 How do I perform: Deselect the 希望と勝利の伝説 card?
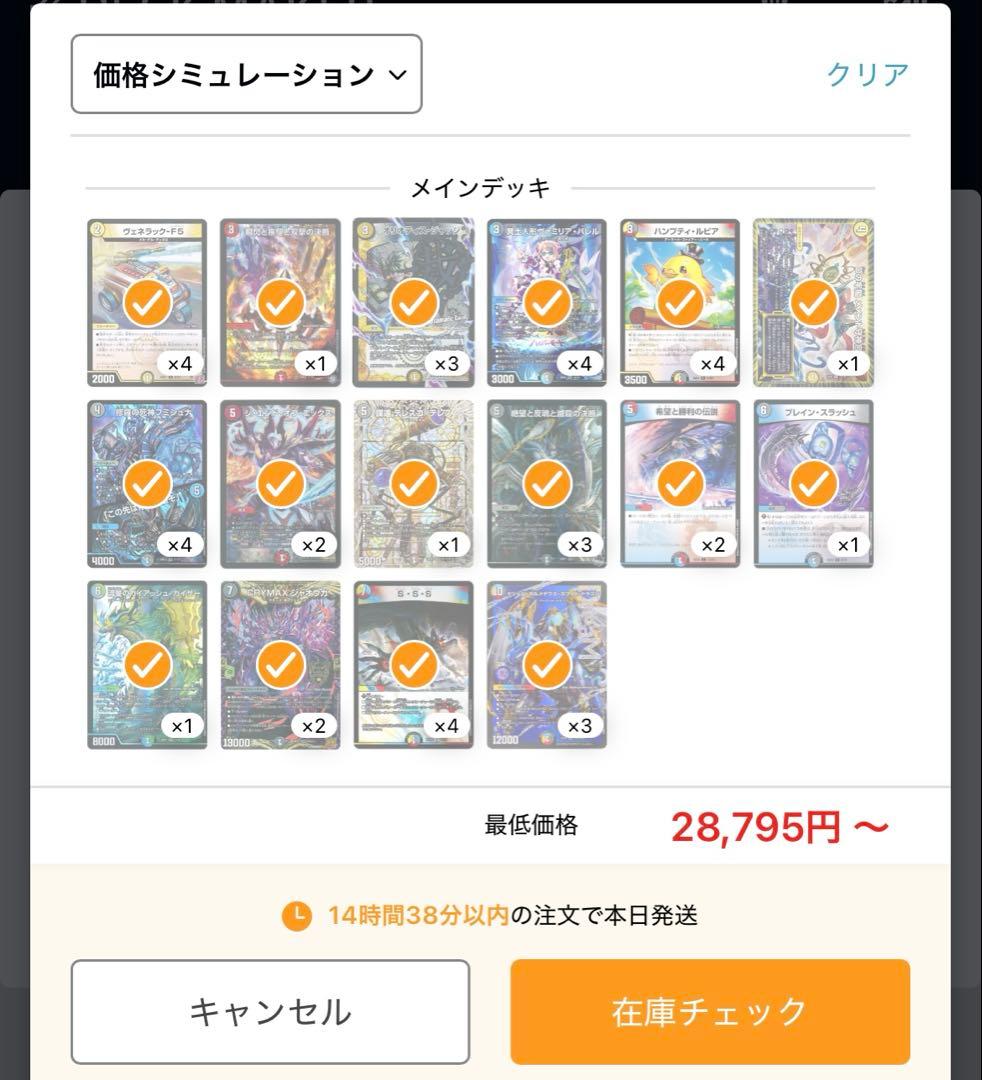click(x=680, y=484)
